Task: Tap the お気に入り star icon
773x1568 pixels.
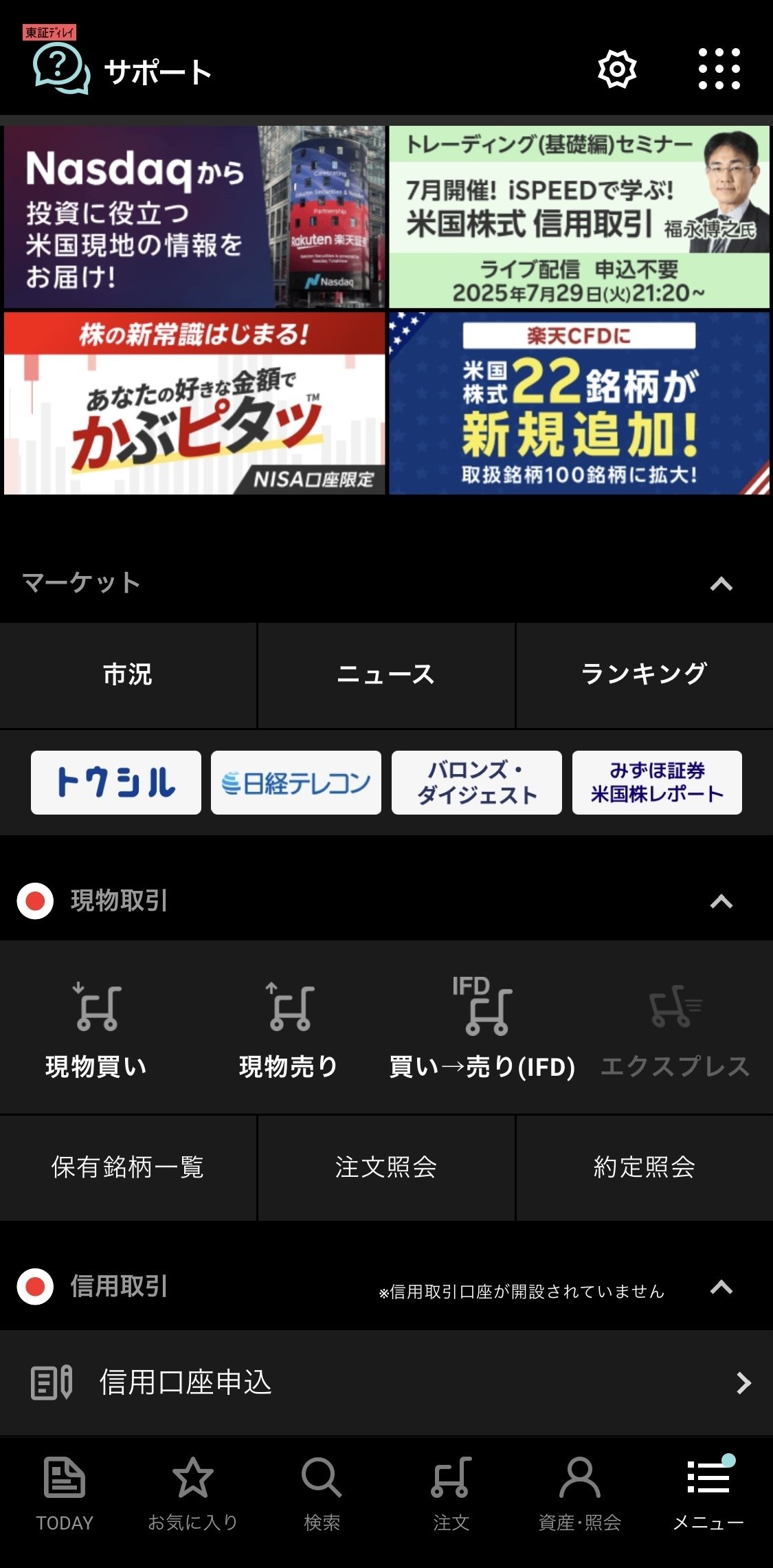Action: point(193,1485)
